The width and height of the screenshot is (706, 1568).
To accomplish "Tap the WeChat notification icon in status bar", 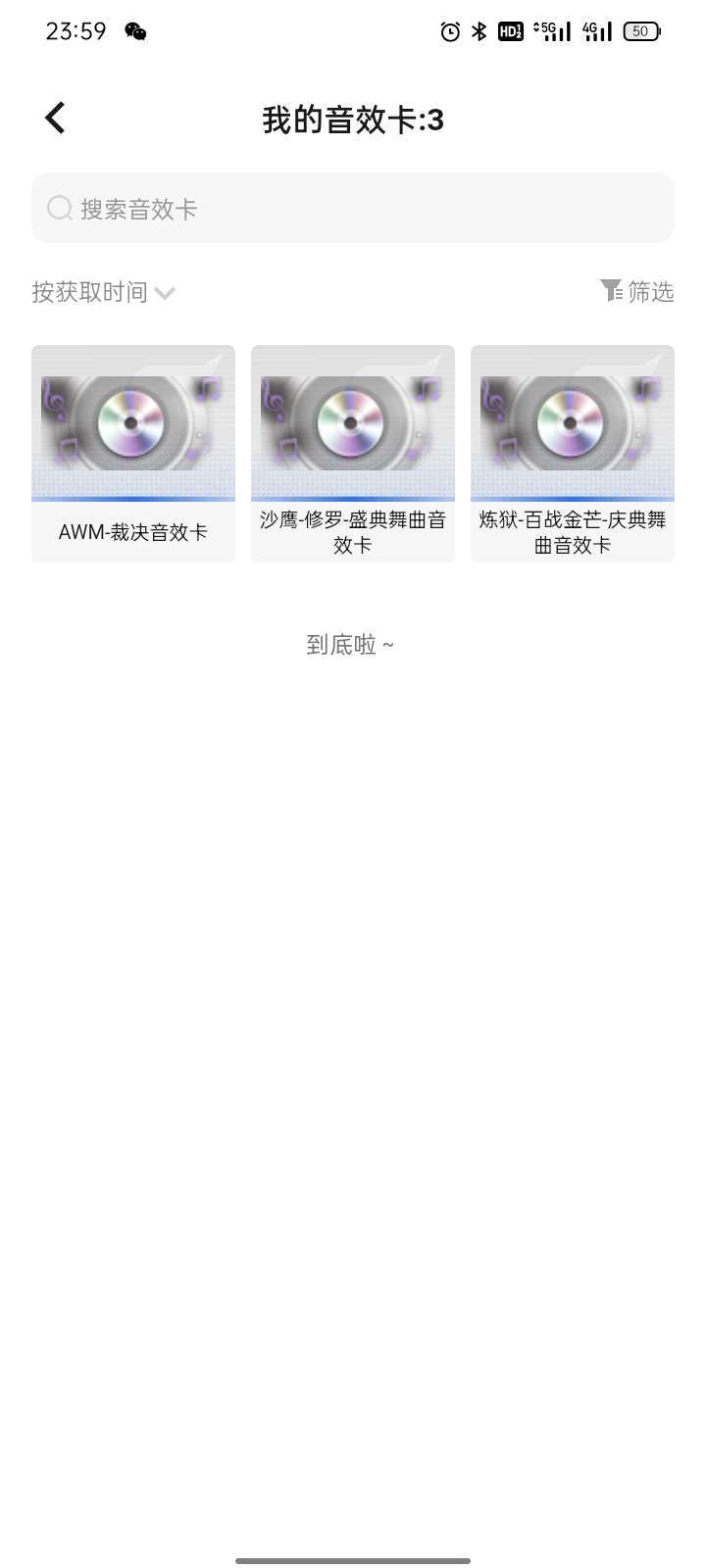I will [x=135, y=32].
